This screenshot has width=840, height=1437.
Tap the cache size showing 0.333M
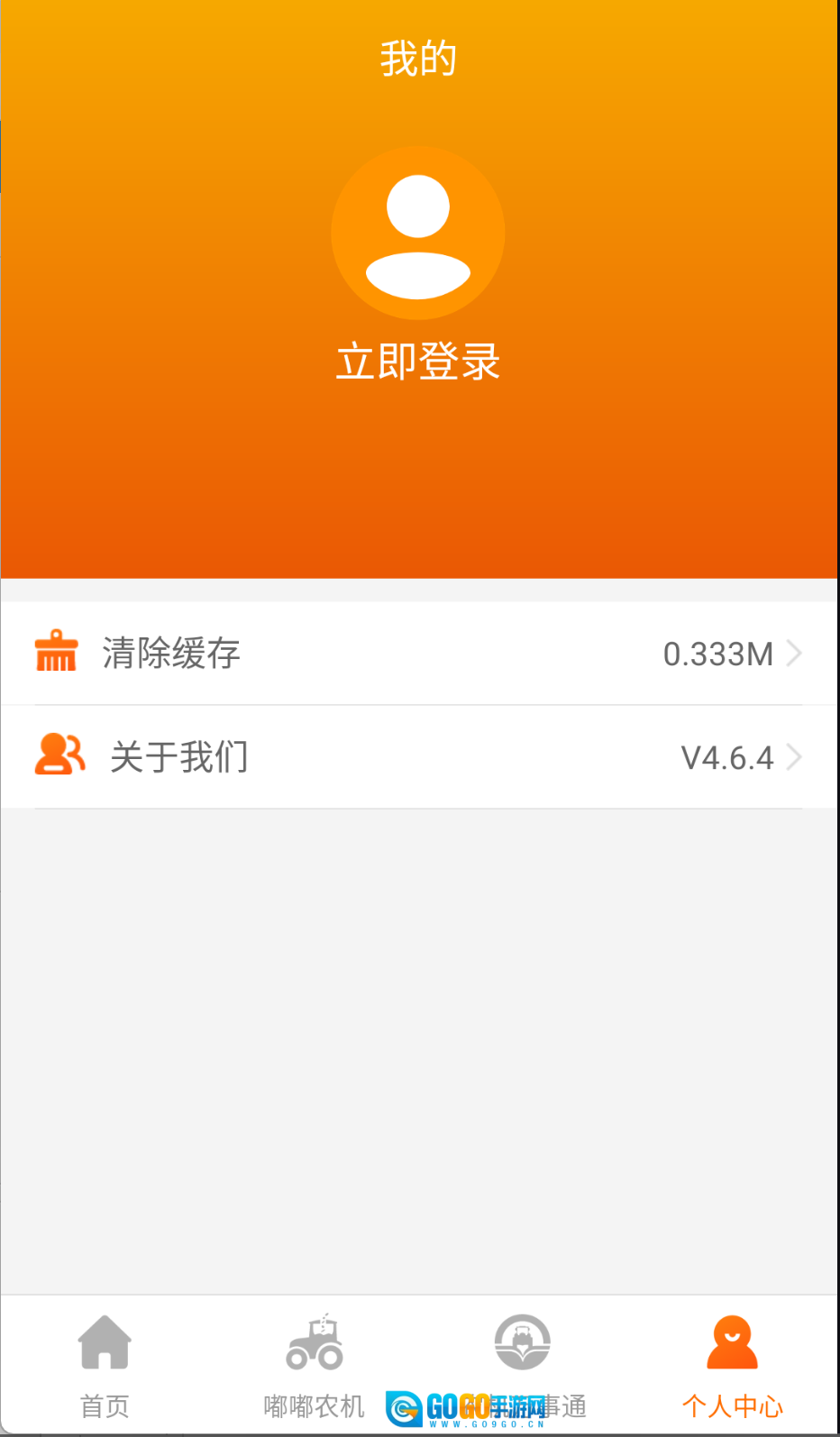click(717, 653)
